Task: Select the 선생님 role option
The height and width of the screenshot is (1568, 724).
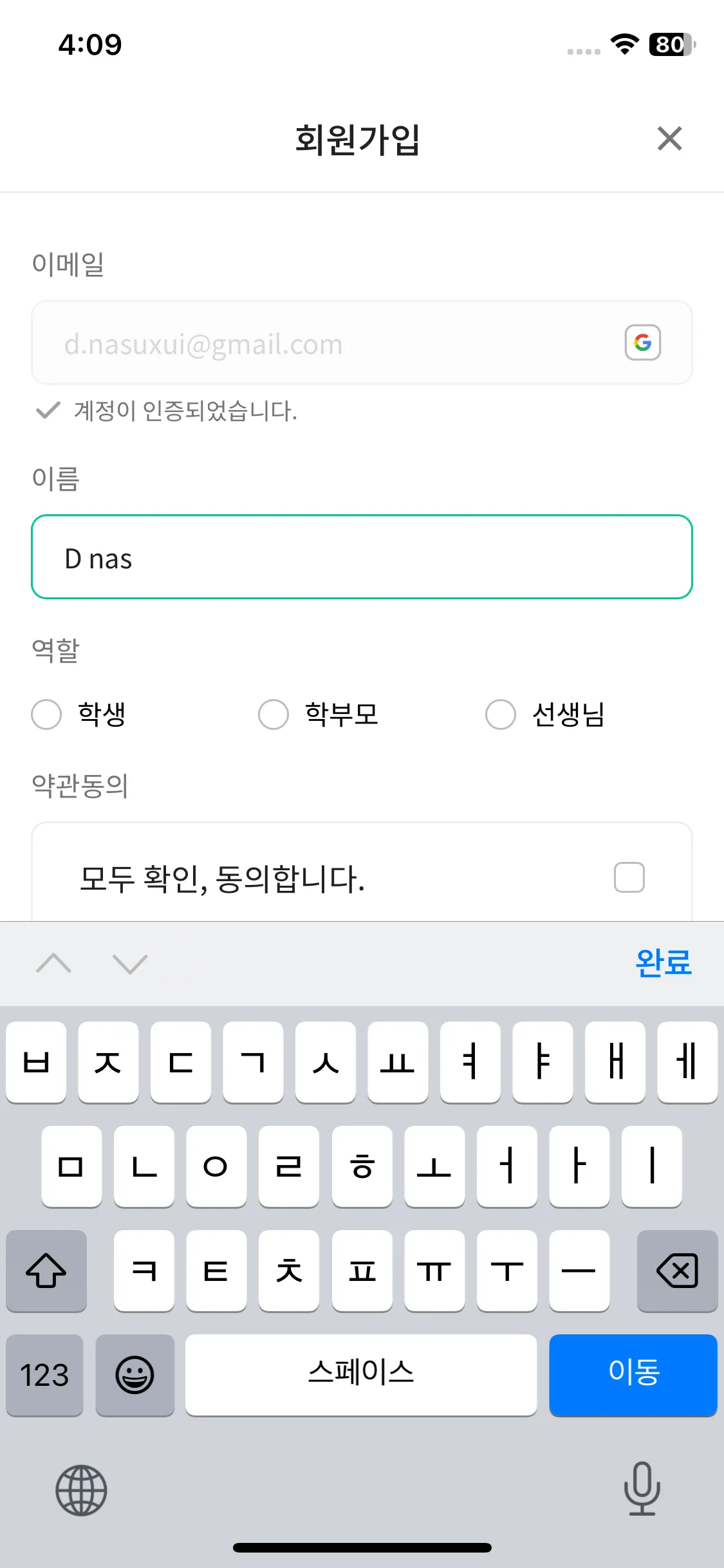Action: click(x=500, y=714)
